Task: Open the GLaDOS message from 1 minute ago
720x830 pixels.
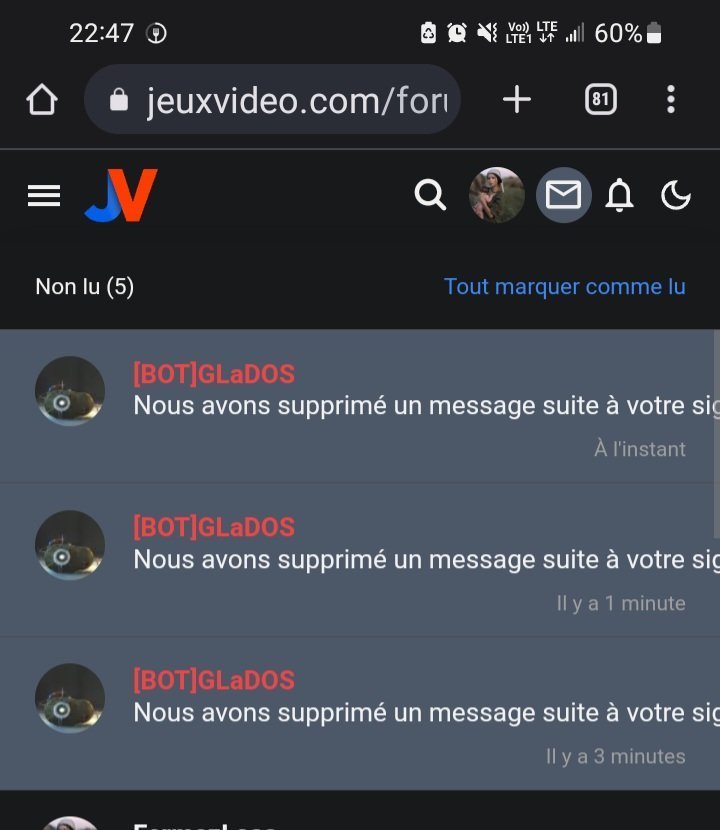Action: (x=400, y=559)
